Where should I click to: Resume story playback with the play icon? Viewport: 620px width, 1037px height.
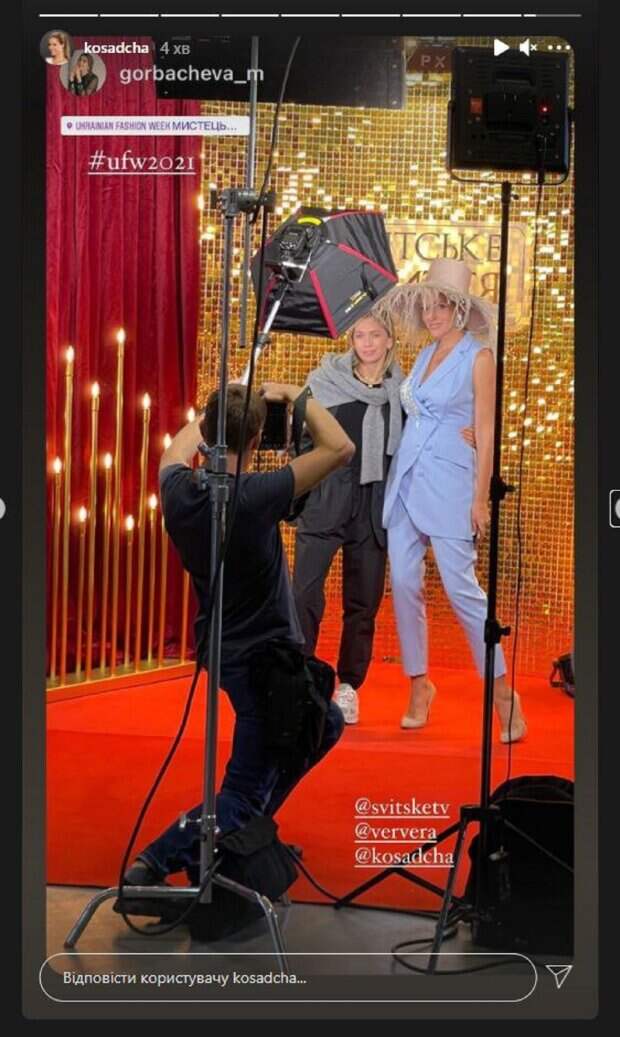[501, 47]
